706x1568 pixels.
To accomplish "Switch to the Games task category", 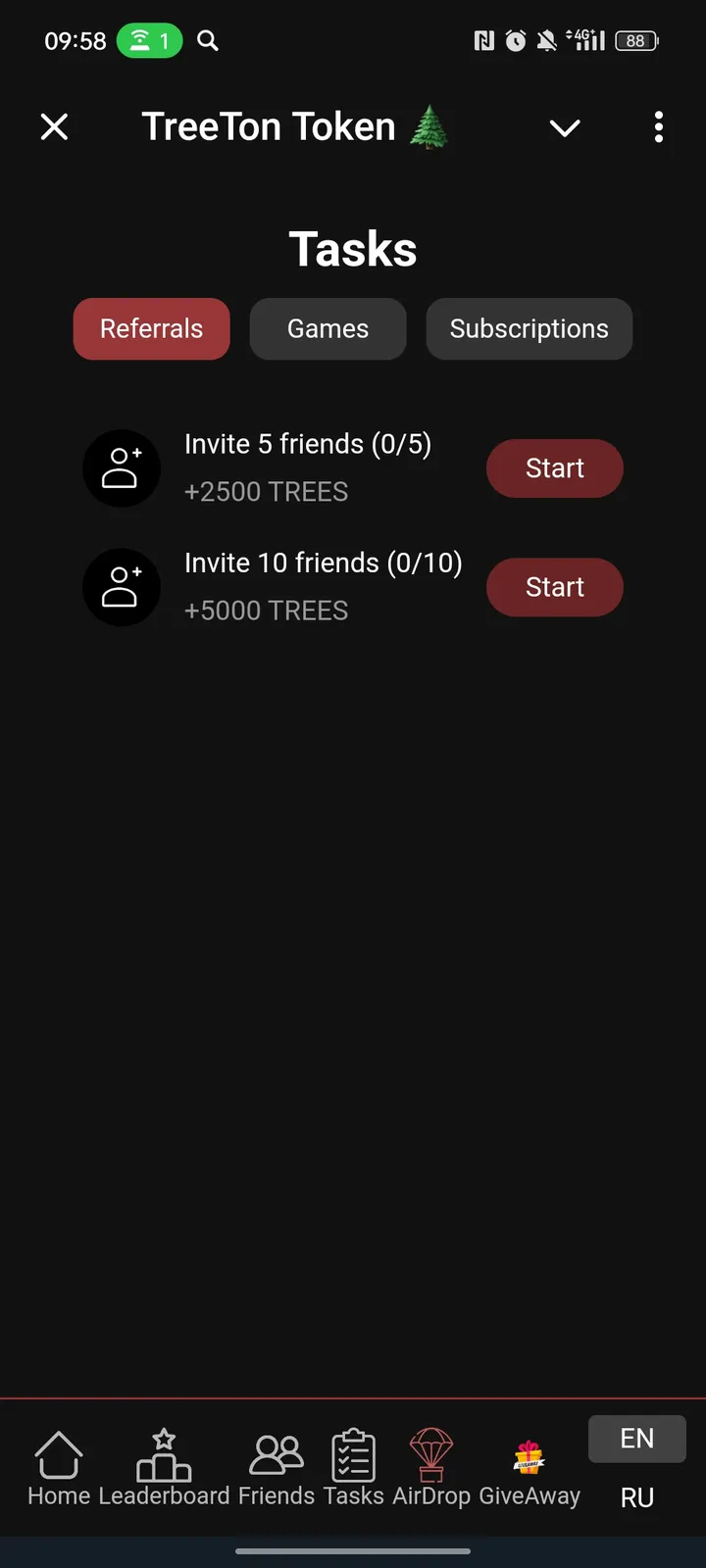I will coord(328,329).
